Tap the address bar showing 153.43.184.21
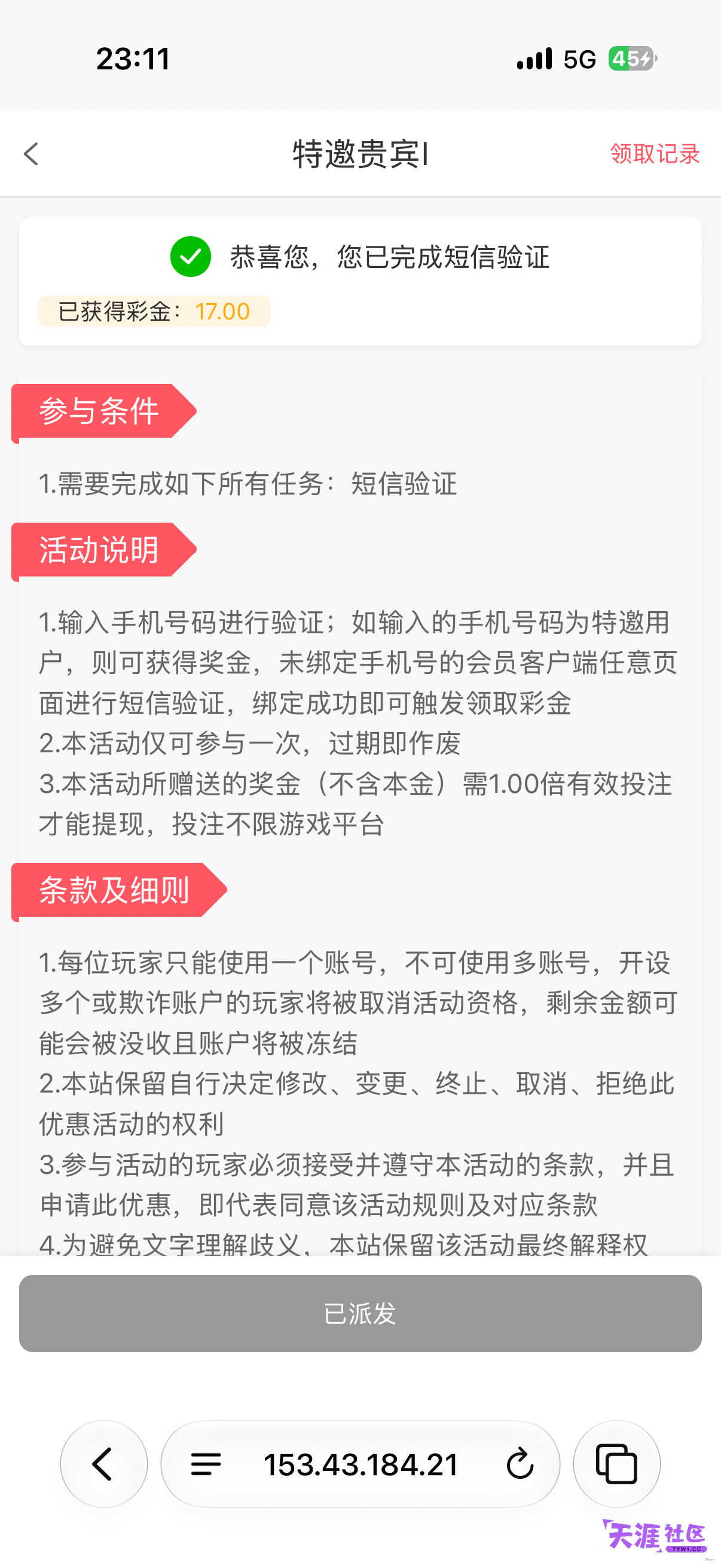Screen dimensions: 721x1568 click(361, 1464)
